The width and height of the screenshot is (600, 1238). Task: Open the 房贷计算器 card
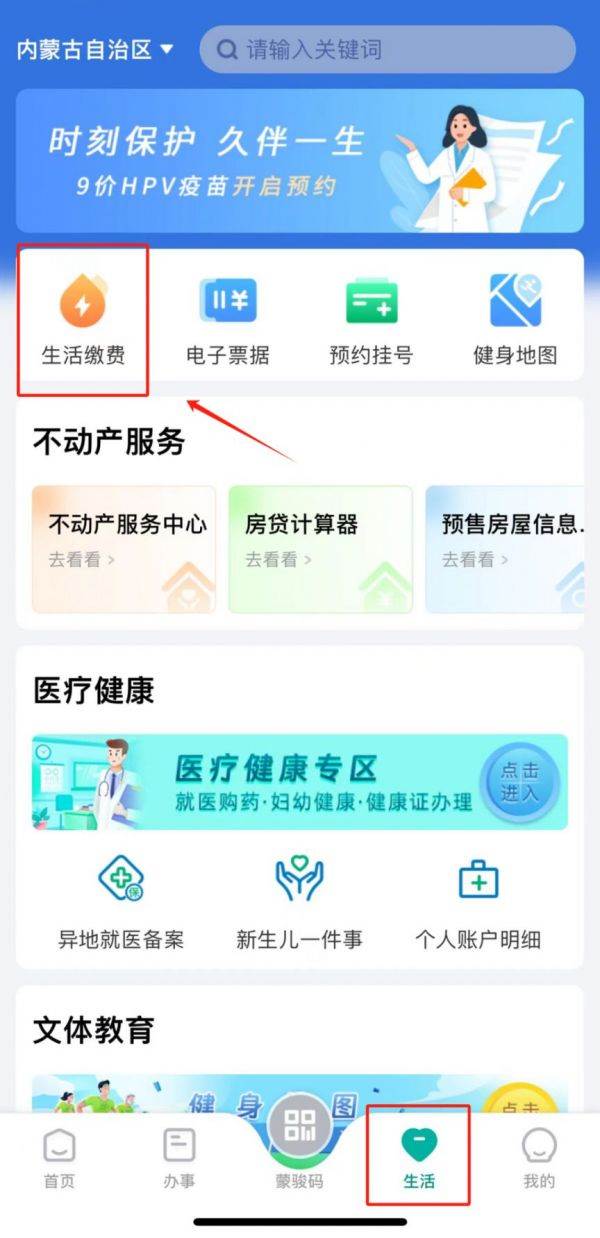tap(320, 548)
